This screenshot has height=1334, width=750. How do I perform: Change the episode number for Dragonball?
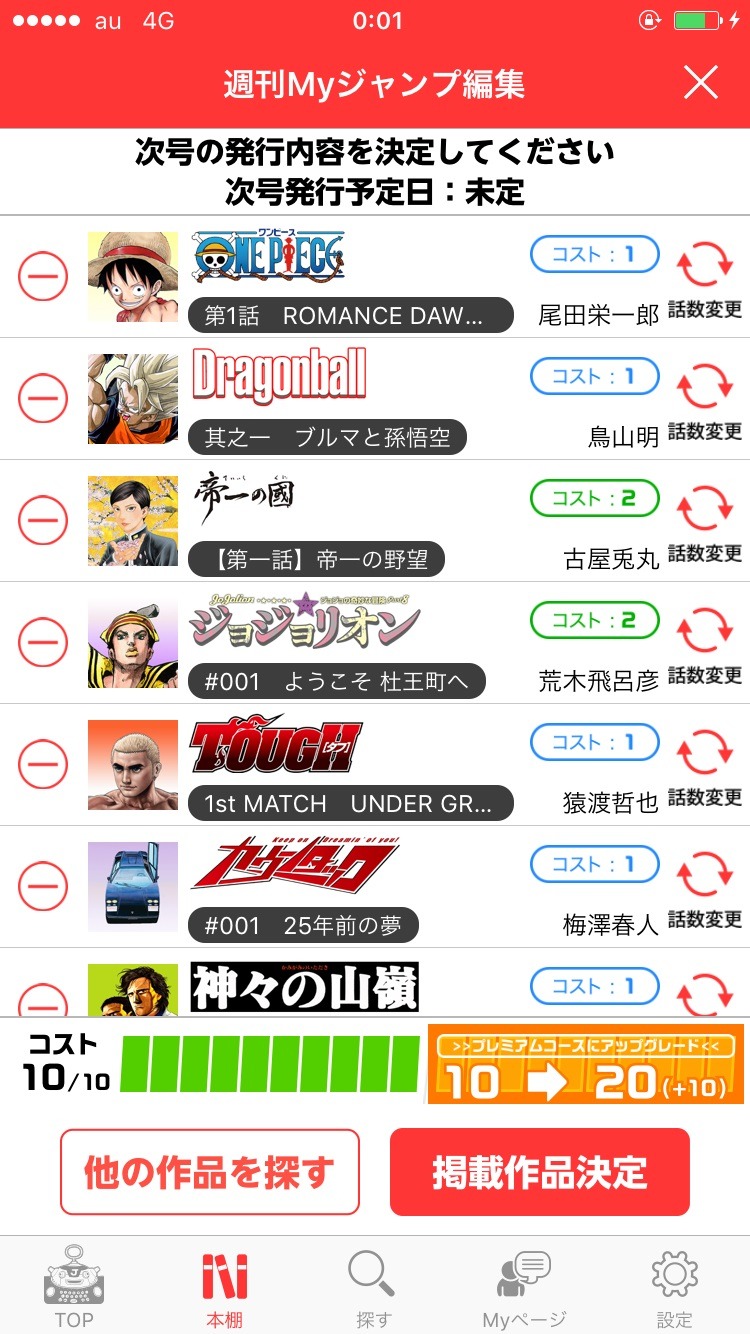point(705,402)
